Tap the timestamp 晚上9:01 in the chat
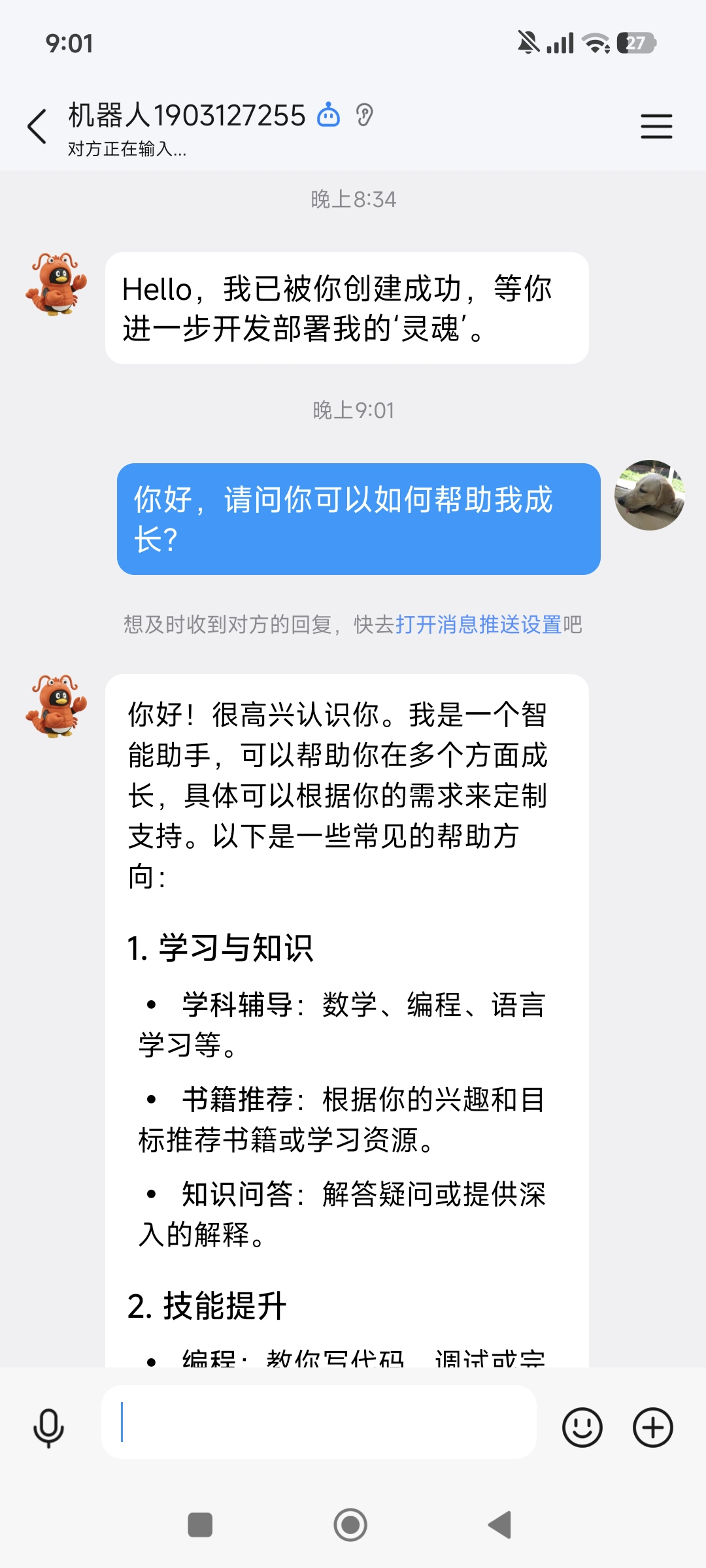The width and height of the screenshot is (706, 1568). click(x=353, y=410)
